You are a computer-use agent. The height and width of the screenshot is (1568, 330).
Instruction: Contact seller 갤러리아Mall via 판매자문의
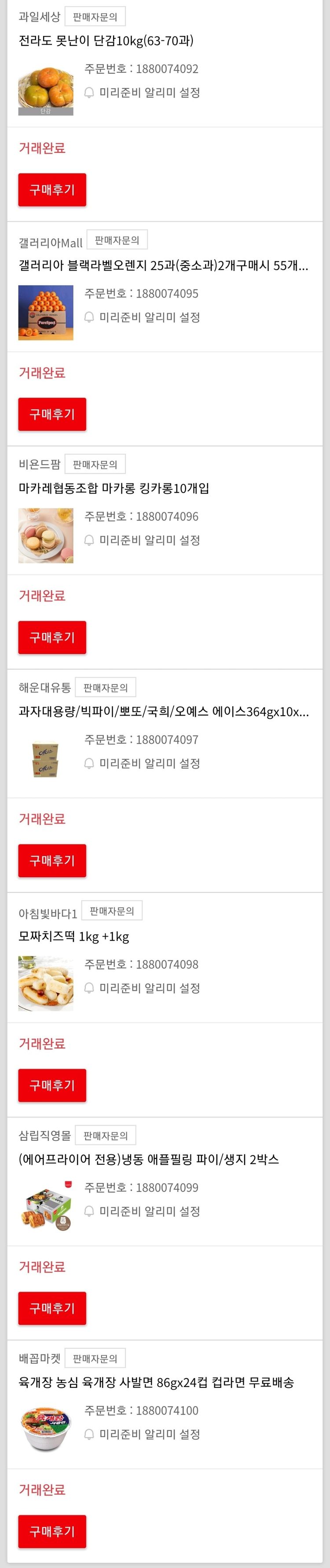pos(117,240)
